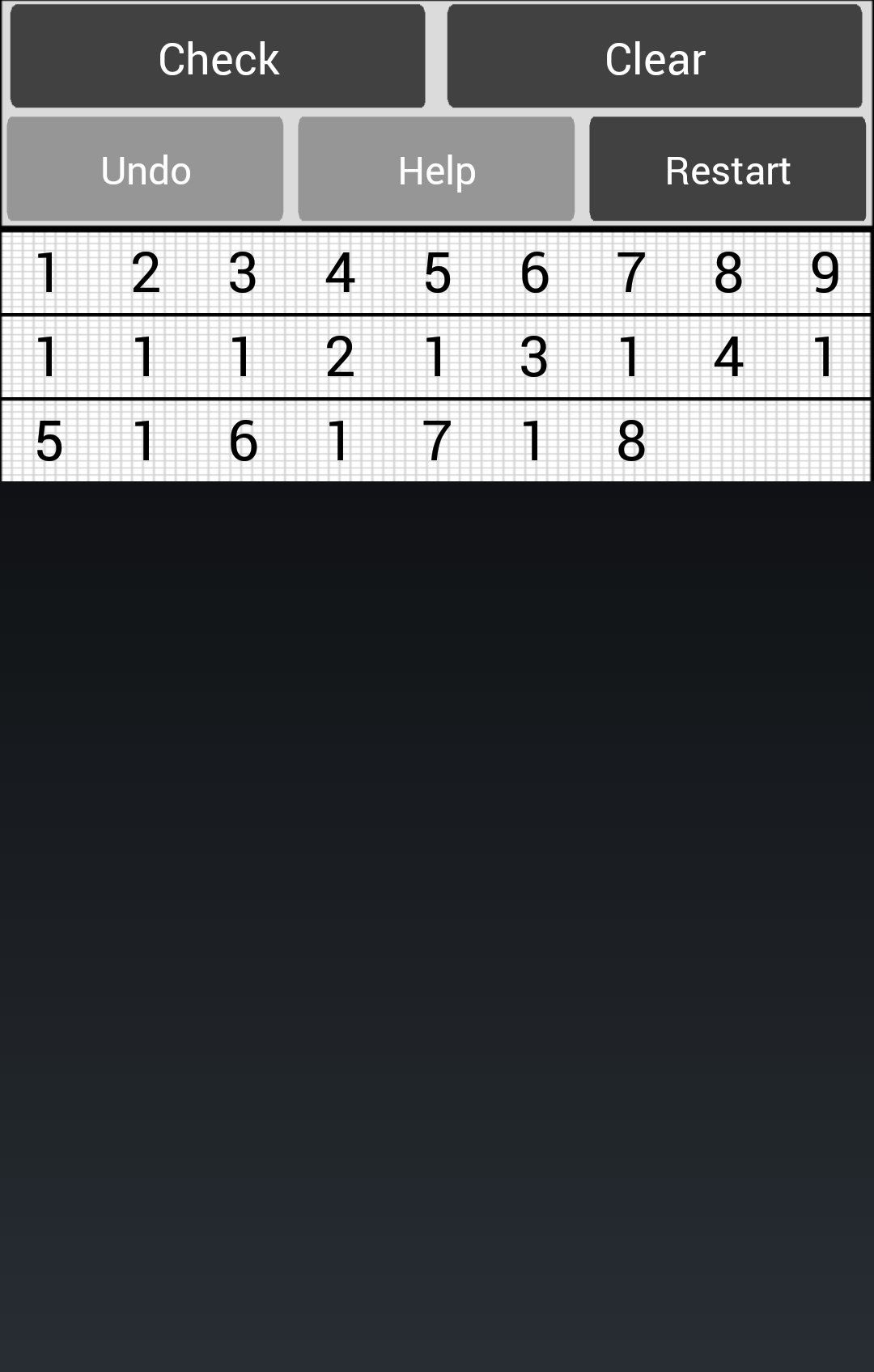This screenshot has height=1372, width=874.
Task: Click the 2 in the second row
Action: point(339,358)
